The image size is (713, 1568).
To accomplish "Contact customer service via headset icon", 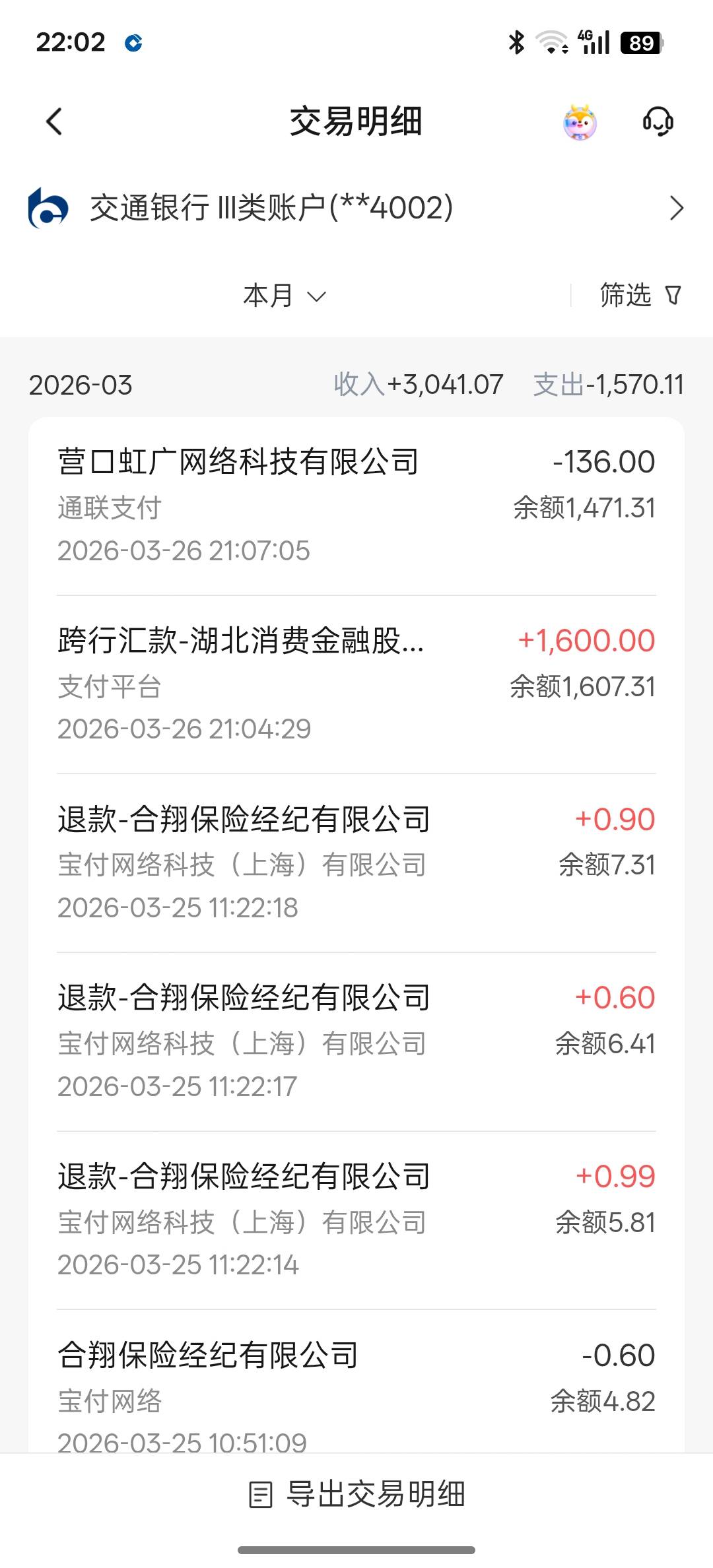I will [x=658, y=122].
